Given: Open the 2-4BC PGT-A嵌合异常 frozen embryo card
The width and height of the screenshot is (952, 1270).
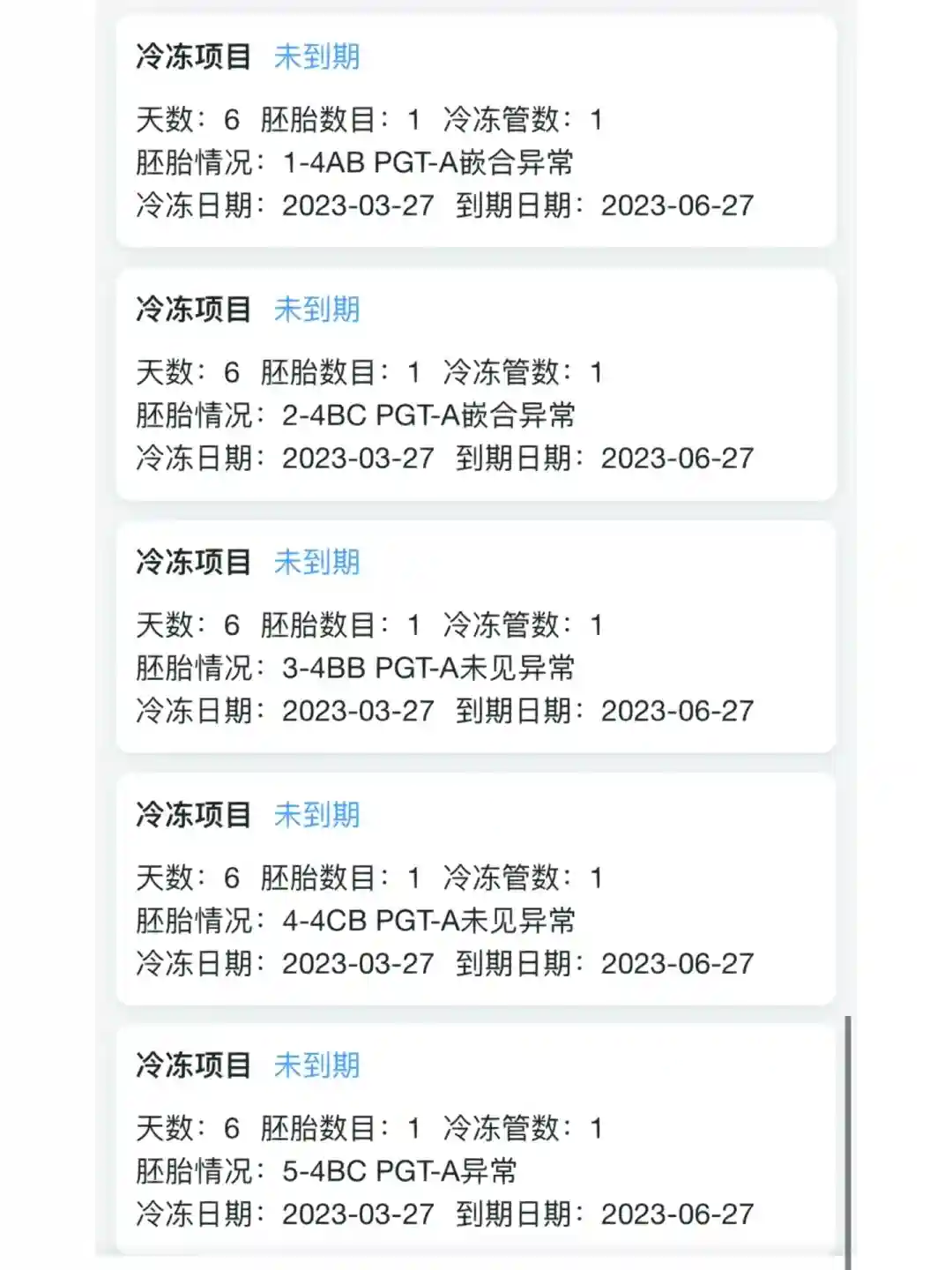Looking at the screenshot, I should [476, 385].
